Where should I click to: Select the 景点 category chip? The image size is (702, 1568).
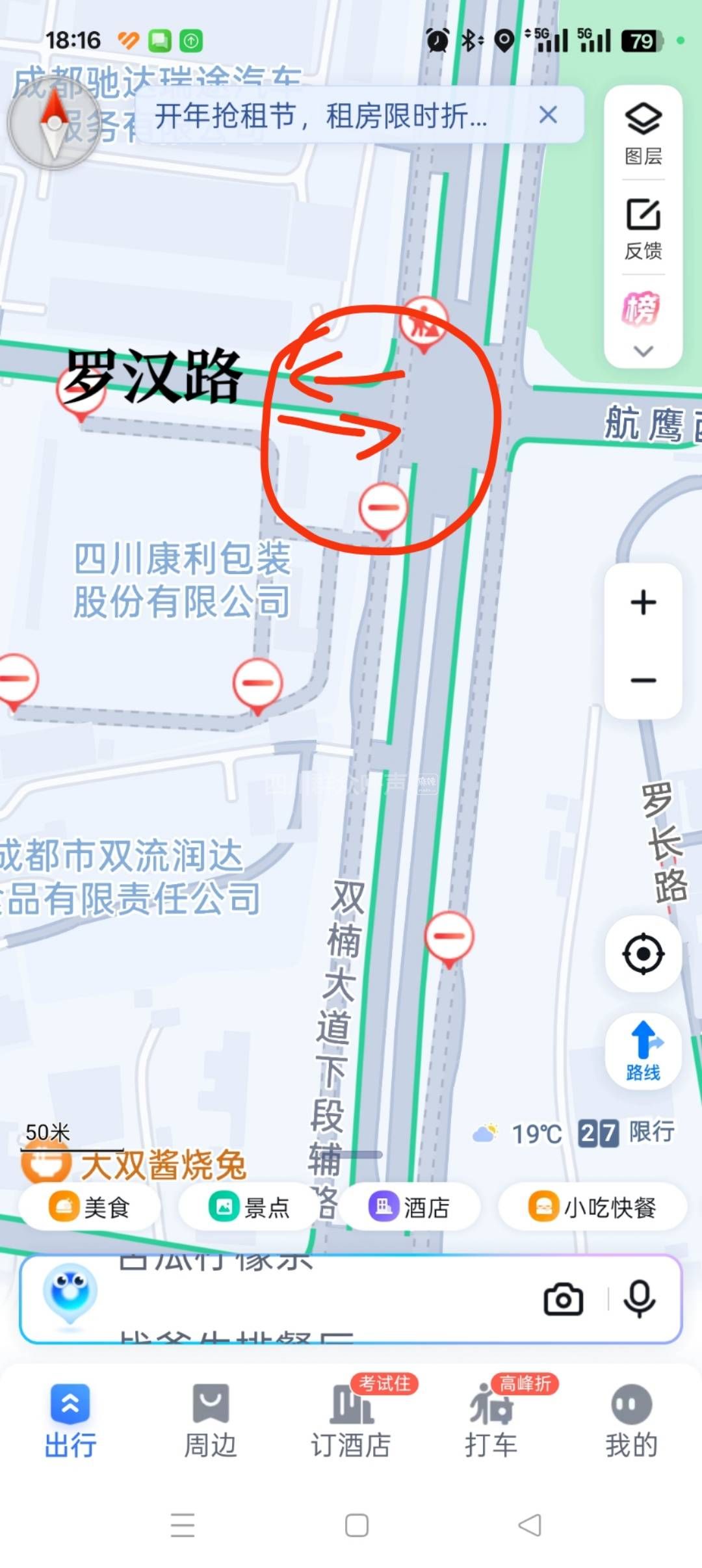click(x=249, y=1207)
